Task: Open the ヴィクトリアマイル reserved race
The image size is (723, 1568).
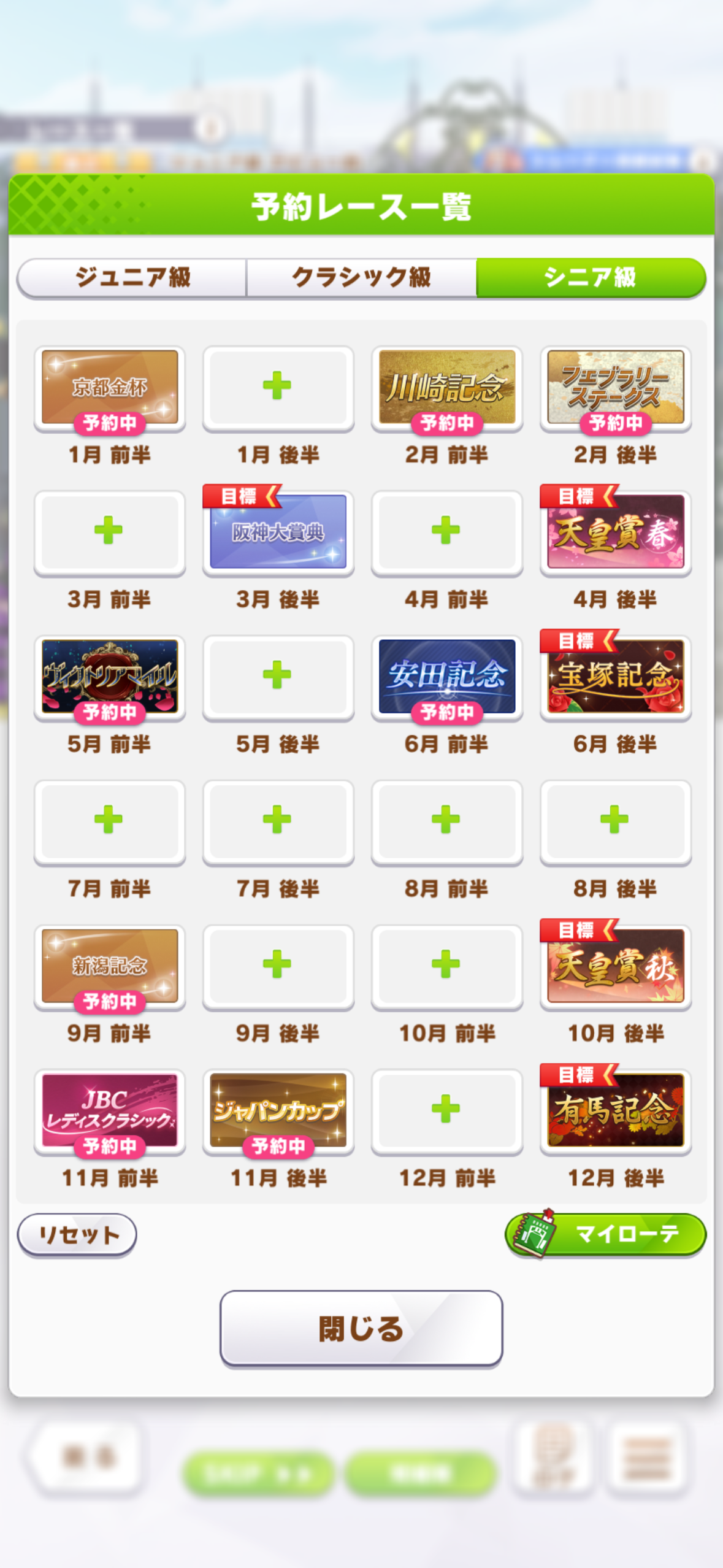Action: click(x=110, y=677)
